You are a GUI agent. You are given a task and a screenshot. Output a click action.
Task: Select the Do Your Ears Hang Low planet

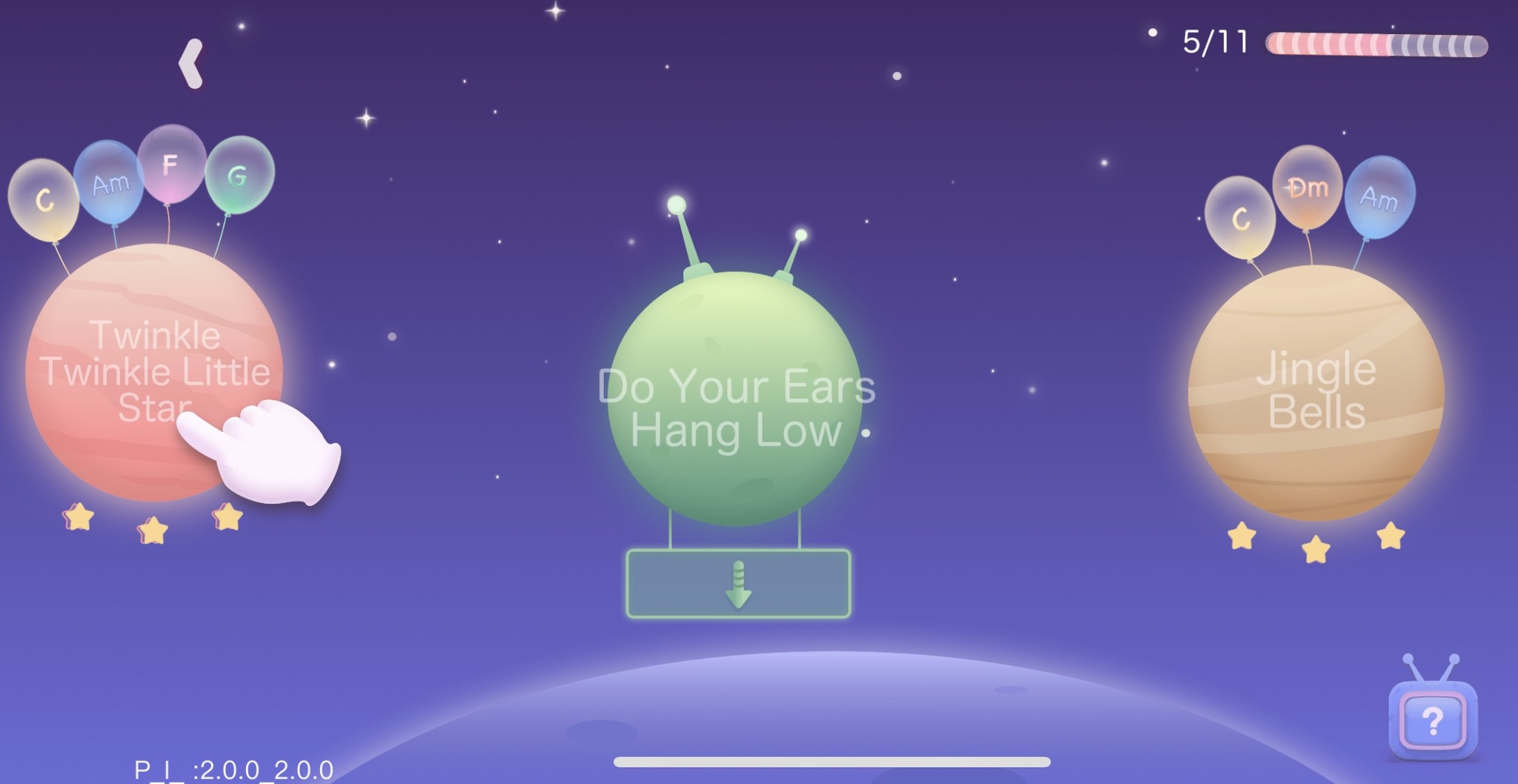[x=735, y=400]
